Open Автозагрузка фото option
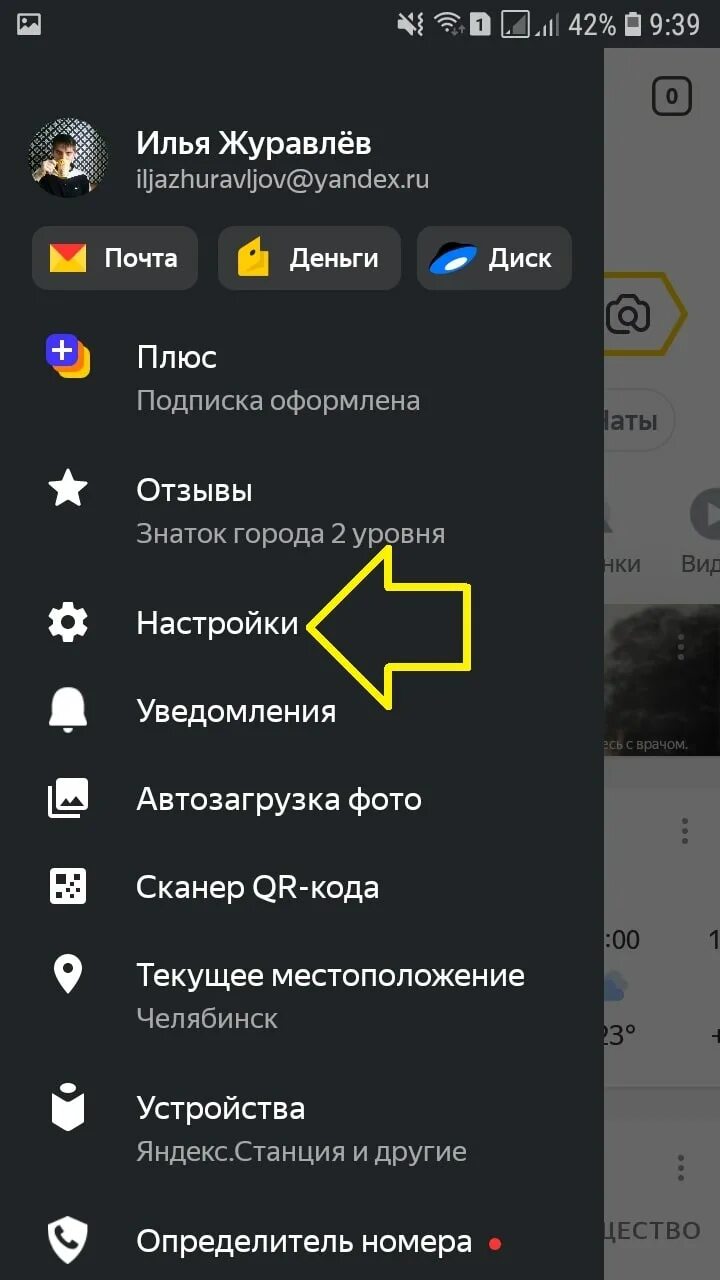 (x=278, y=800)
